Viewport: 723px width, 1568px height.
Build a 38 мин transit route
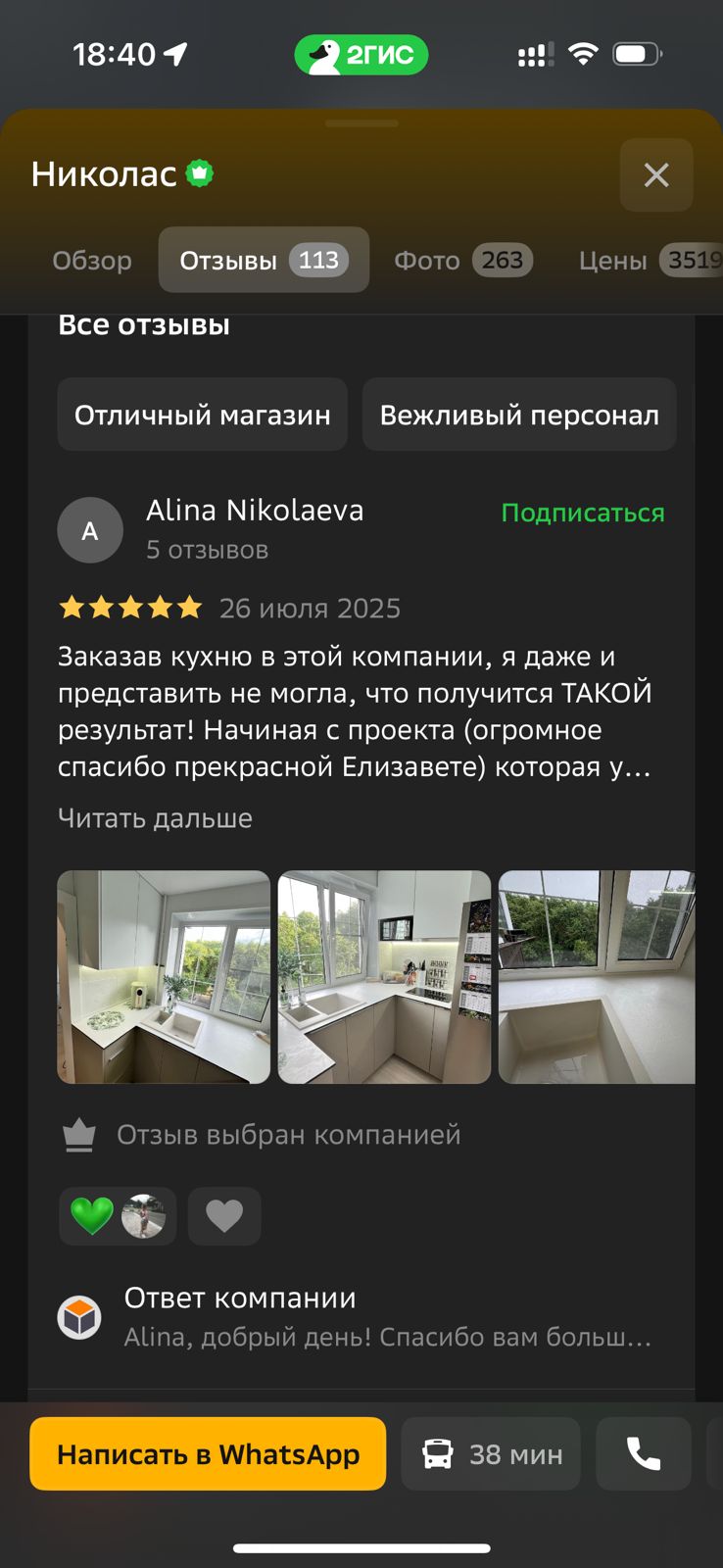click(491, 1454)
